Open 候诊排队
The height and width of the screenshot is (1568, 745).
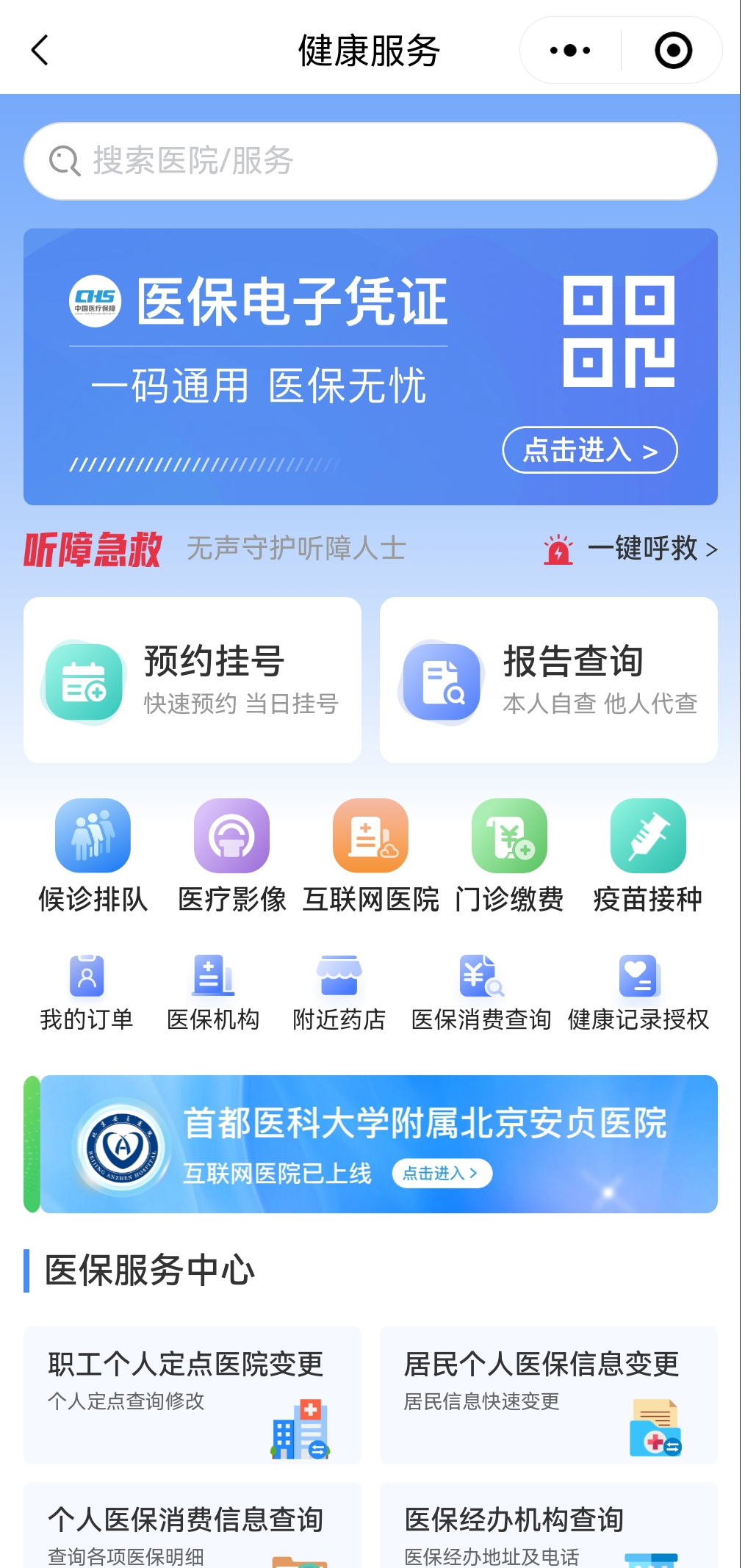[x=93, y=856]
